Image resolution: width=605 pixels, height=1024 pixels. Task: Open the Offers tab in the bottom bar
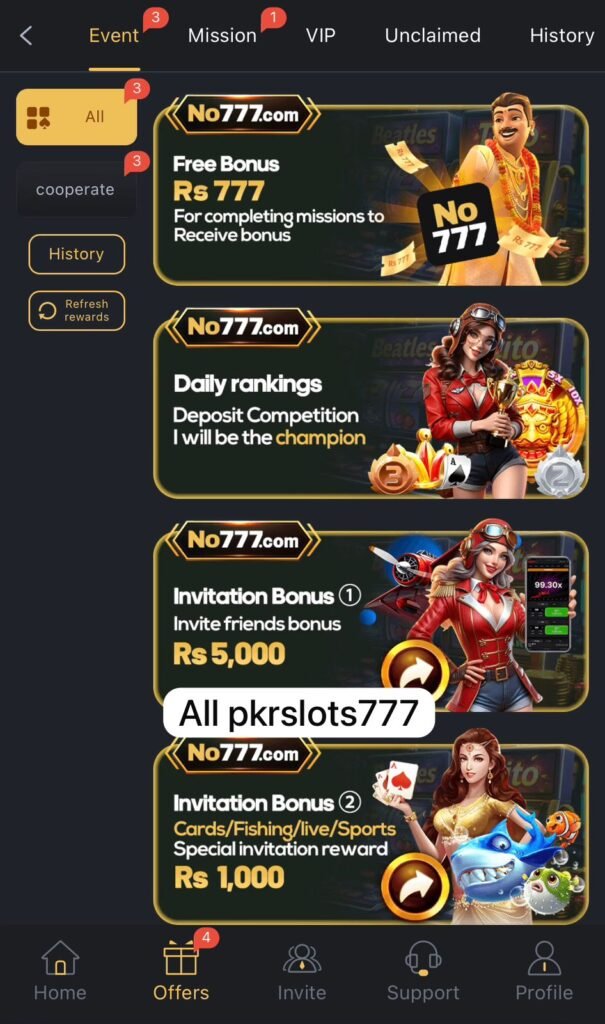pyautogui.click(x=181, y=972)
